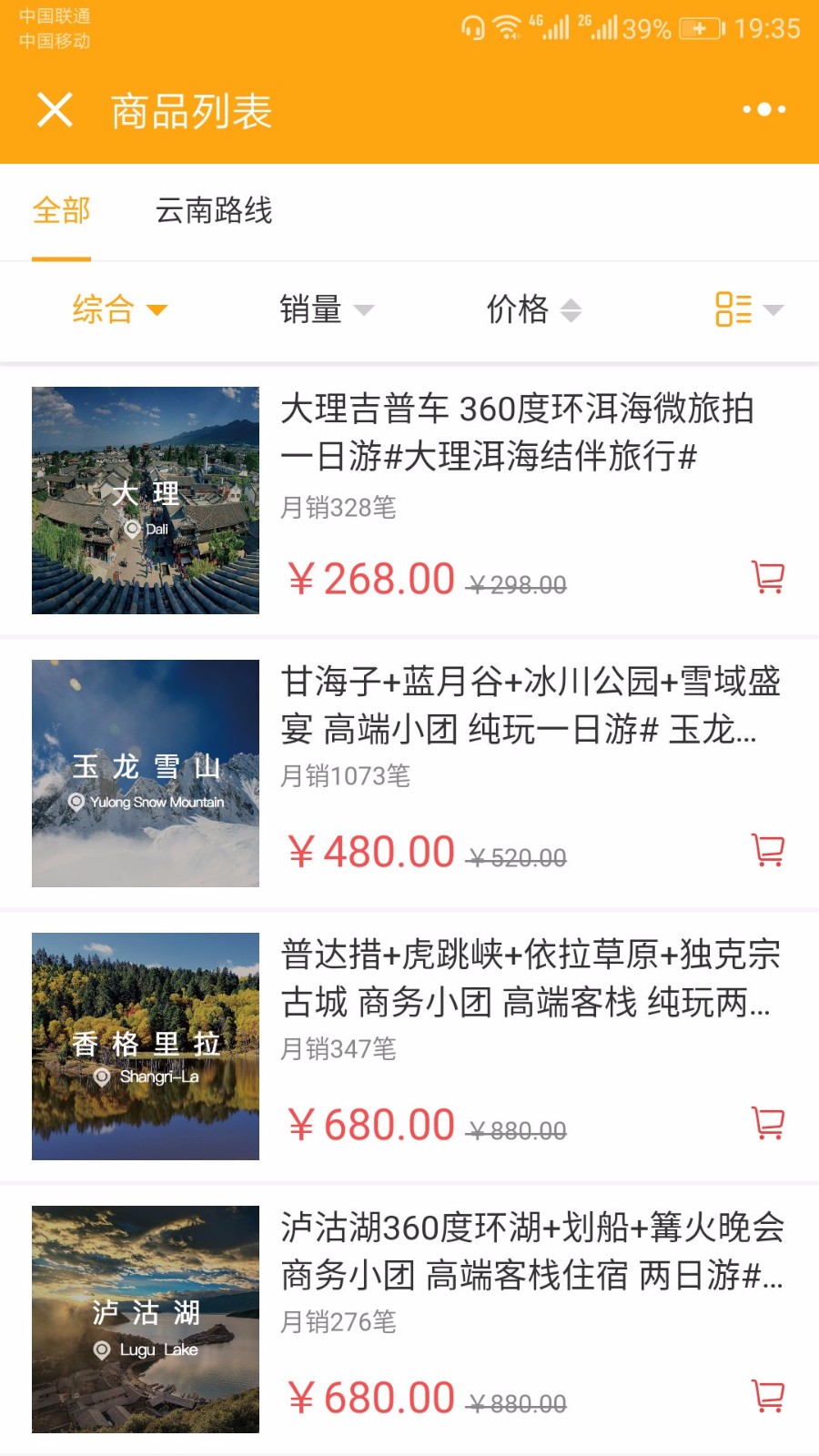Open the three-dot more menu
This screenshot has height=1456, width=819.
point(764,109)
